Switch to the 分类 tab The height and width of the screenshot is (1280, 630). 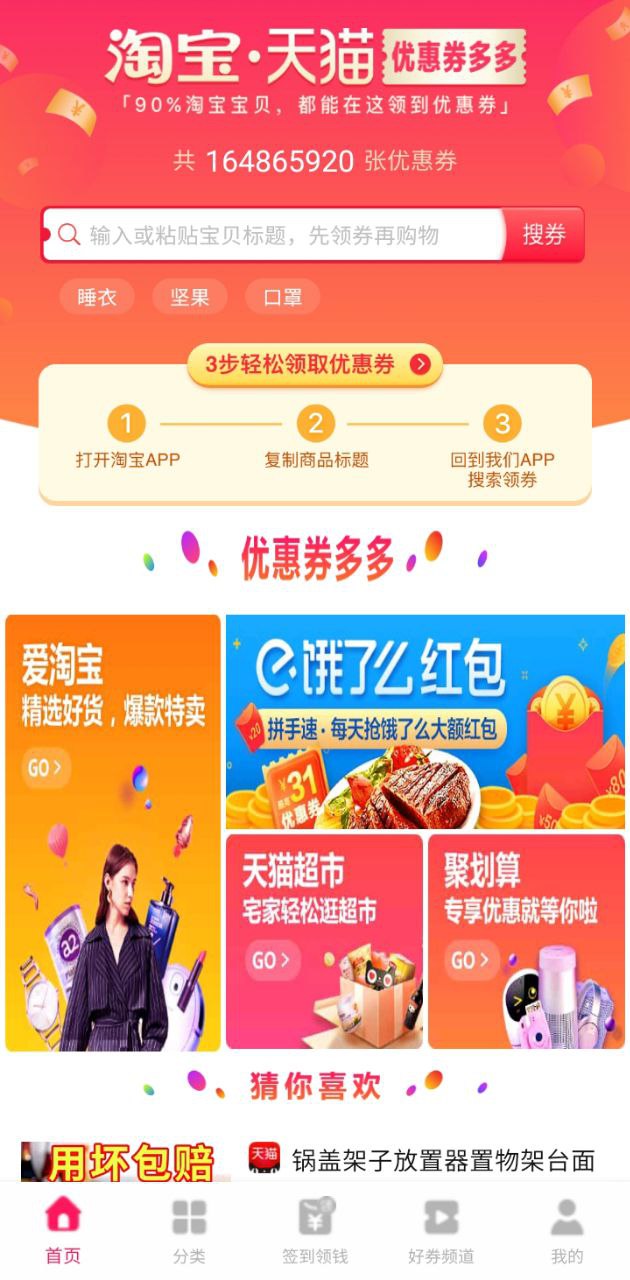(x=189, y=1230)
